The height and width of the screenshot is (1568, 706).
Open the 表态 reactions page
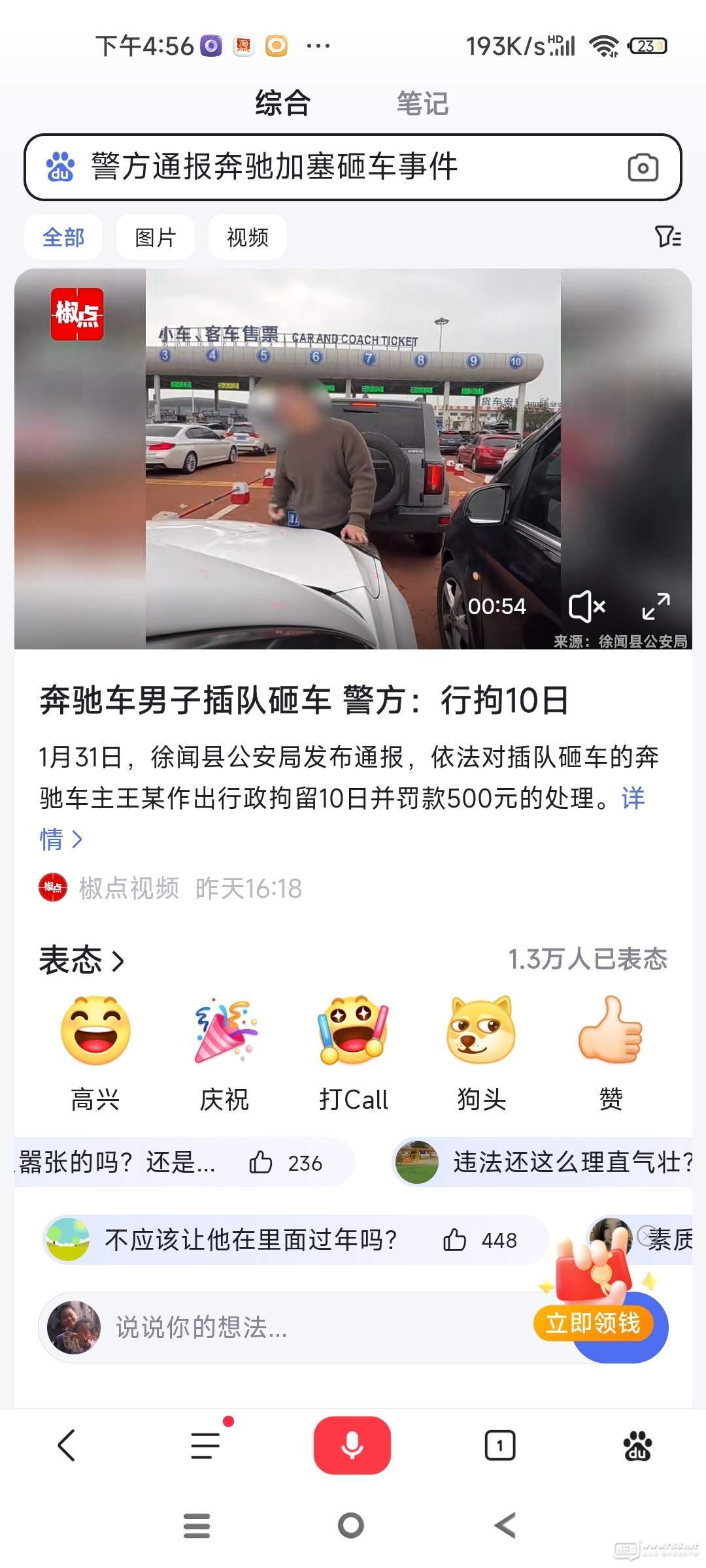coord(81,960)
